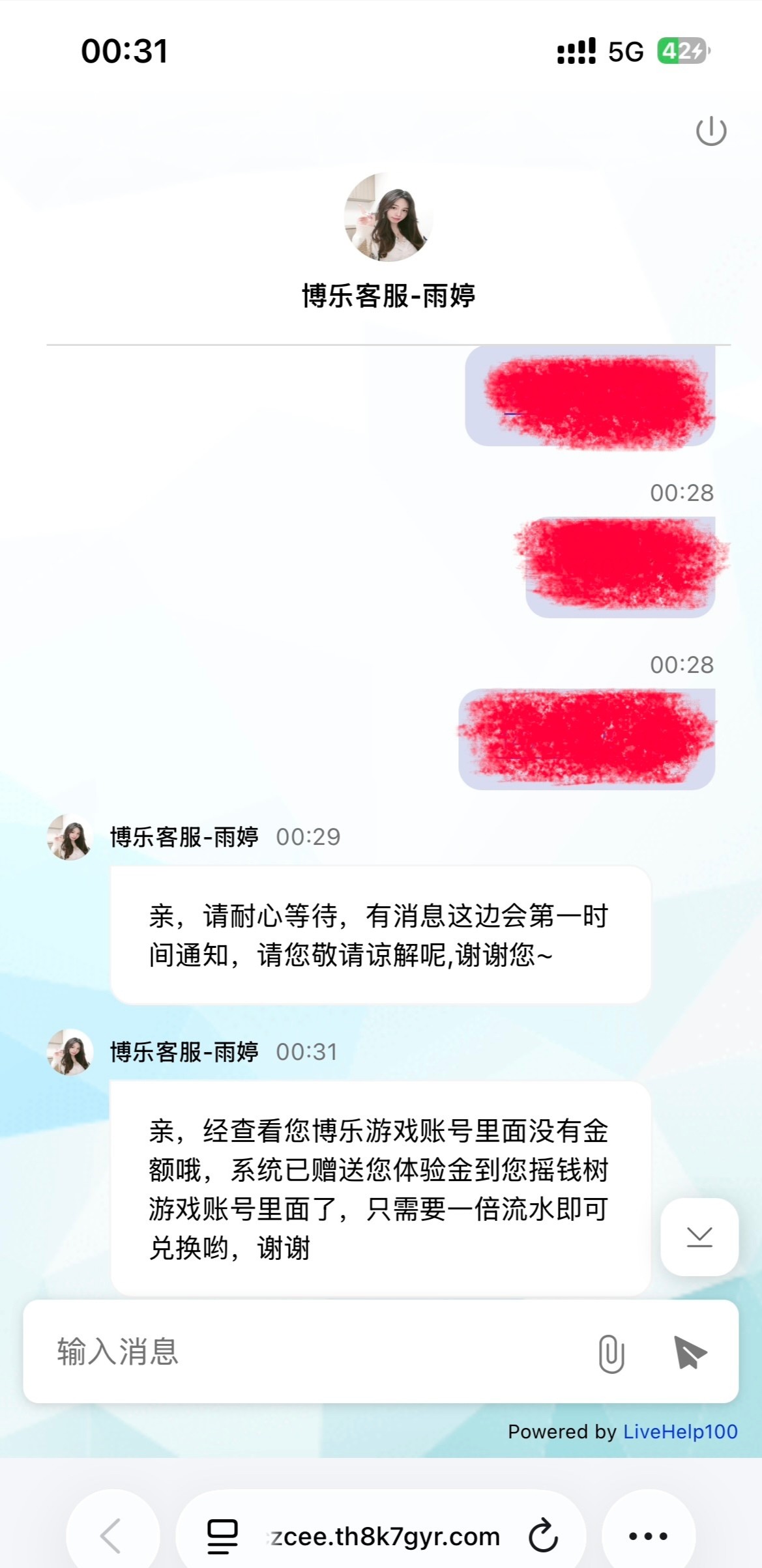Open the browser's more options menu
The image size is (762, 1568).
coord(648,1536)
